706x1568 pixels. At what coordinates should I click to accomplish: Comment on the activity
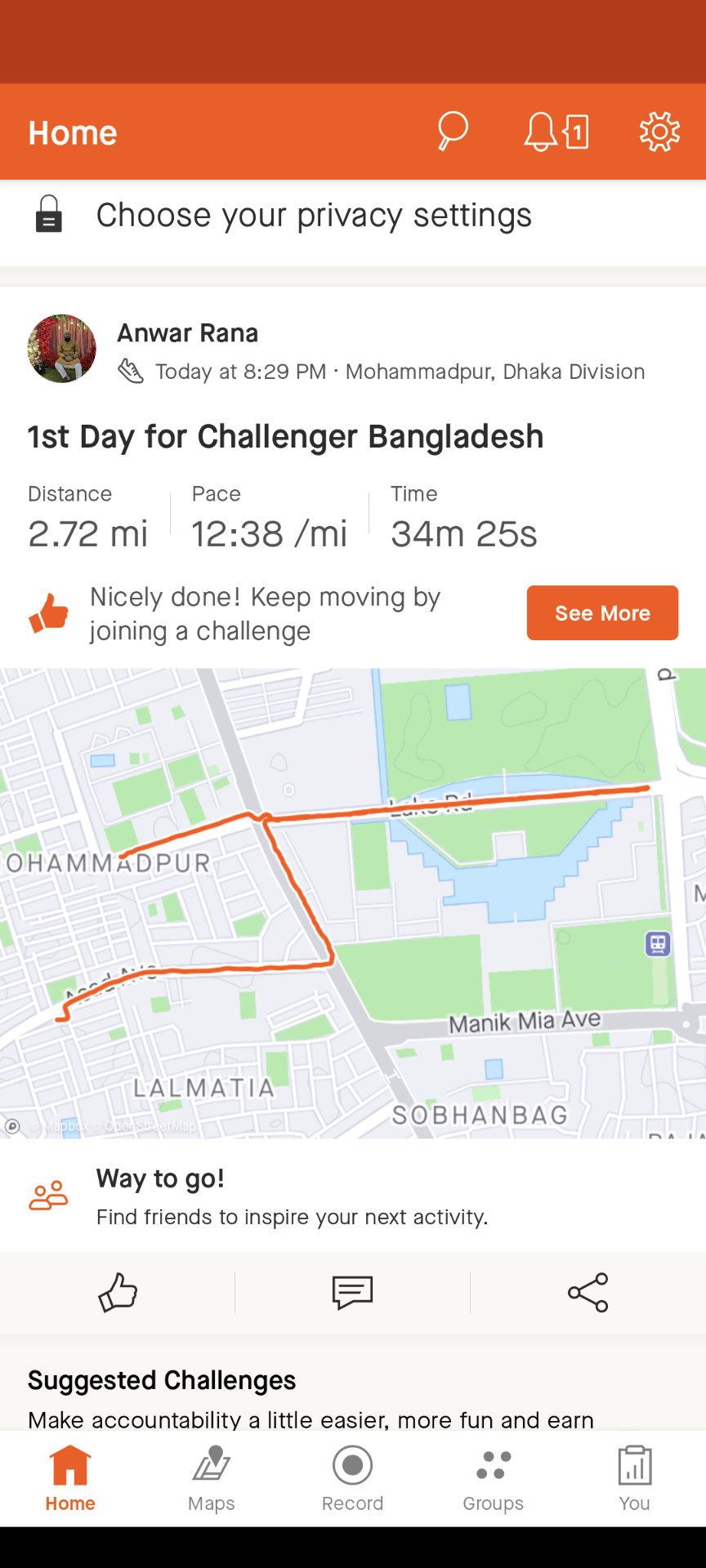pos(353,1292)
